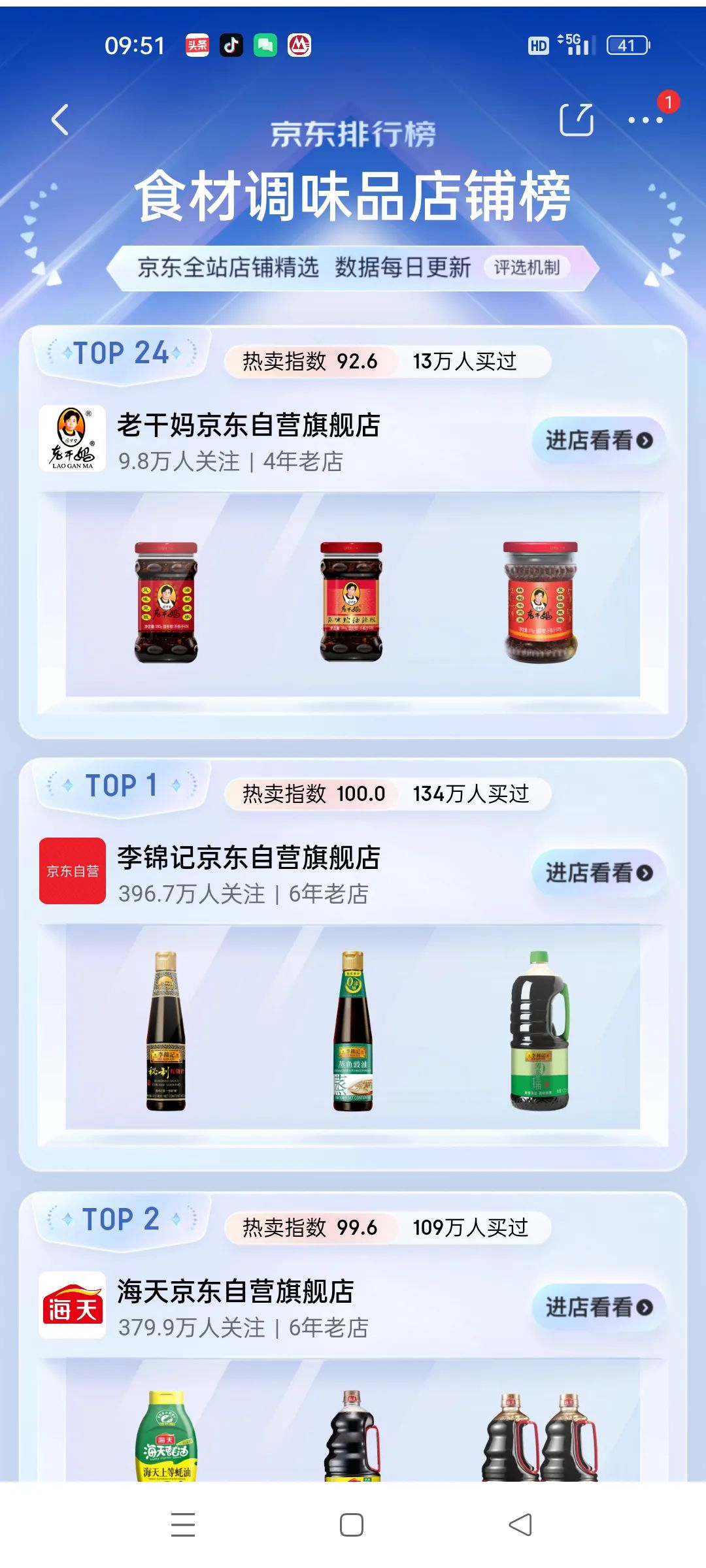Image resolution: width=706 pixels, height=1568 pixels.
Task: Tap 进店看看 for 老干妈京东自营旗舰店
Action: (599, 440)
